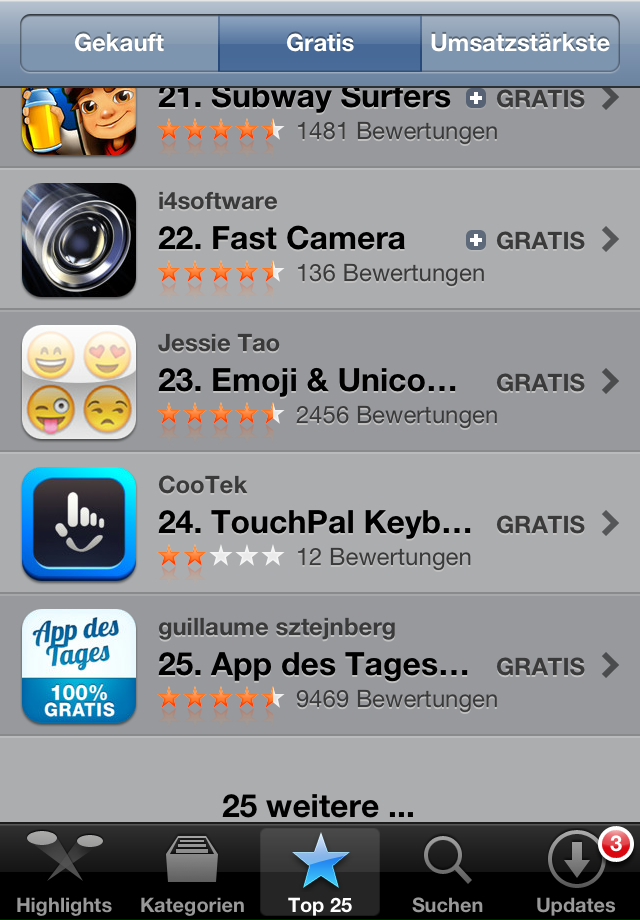Open Fast Camera app details
The height and width of the screenshot is (920, 640).
(300, 240)
